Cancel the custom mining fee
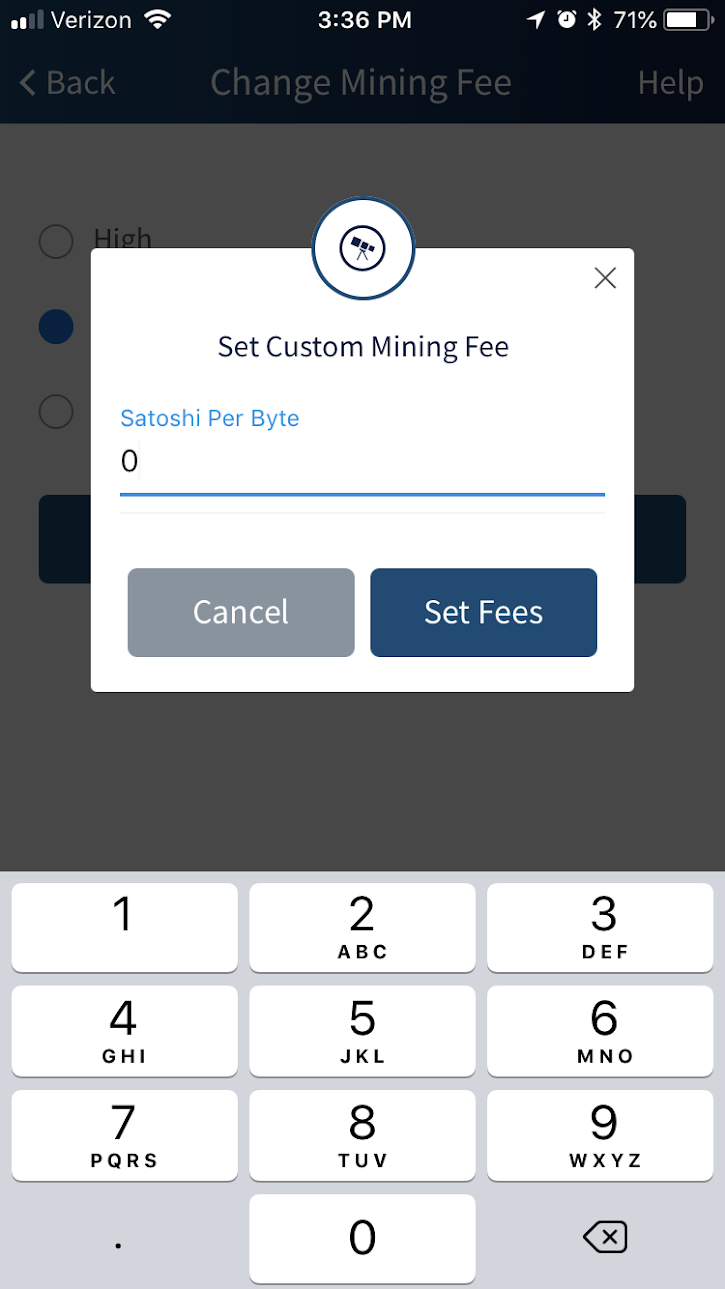Image resolution: width=725 pixels, height=1289 pixels. 241,612
